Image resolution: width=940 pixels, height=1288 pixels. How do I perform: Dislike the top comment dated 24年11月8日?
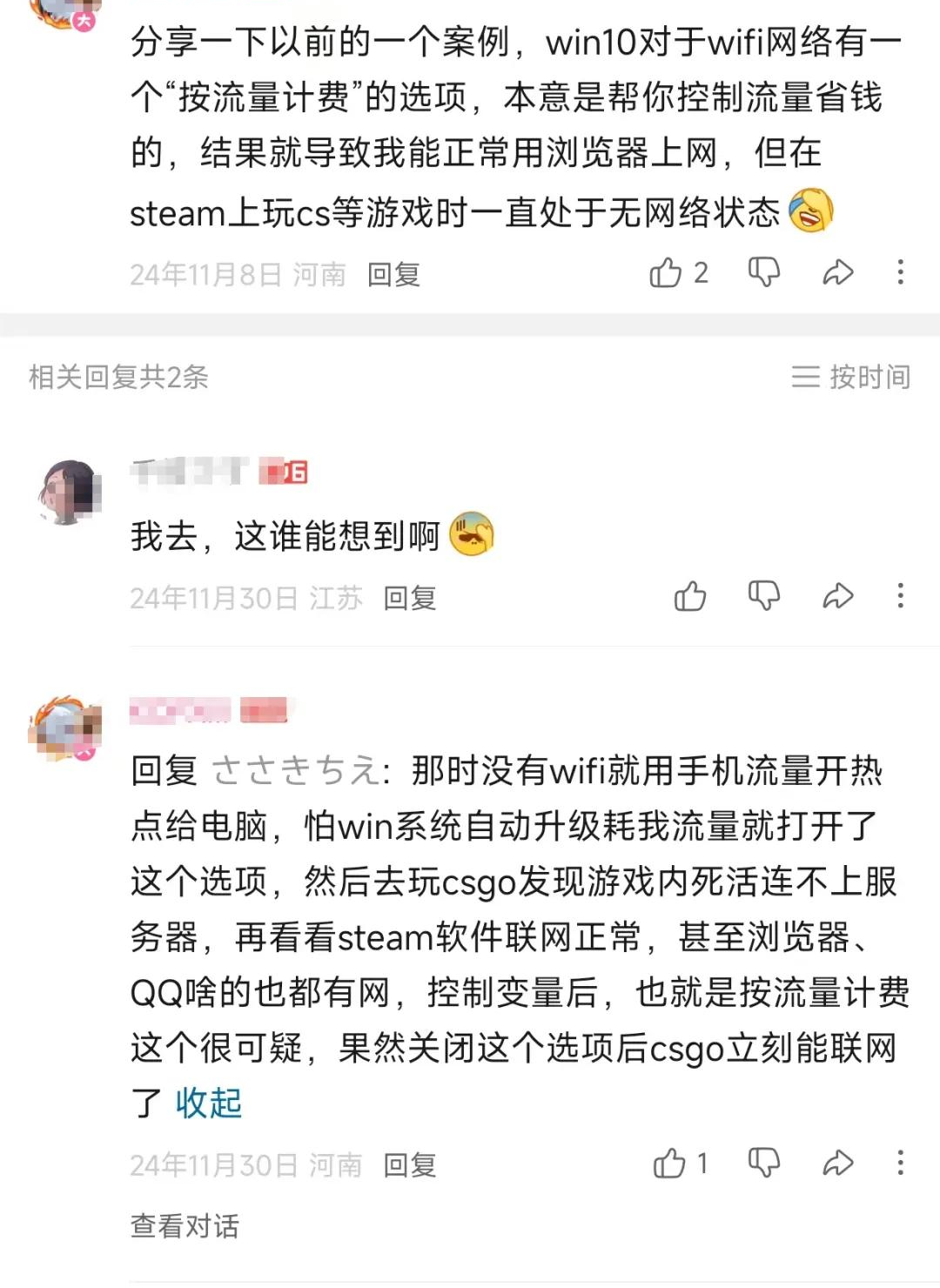[764, 272]
